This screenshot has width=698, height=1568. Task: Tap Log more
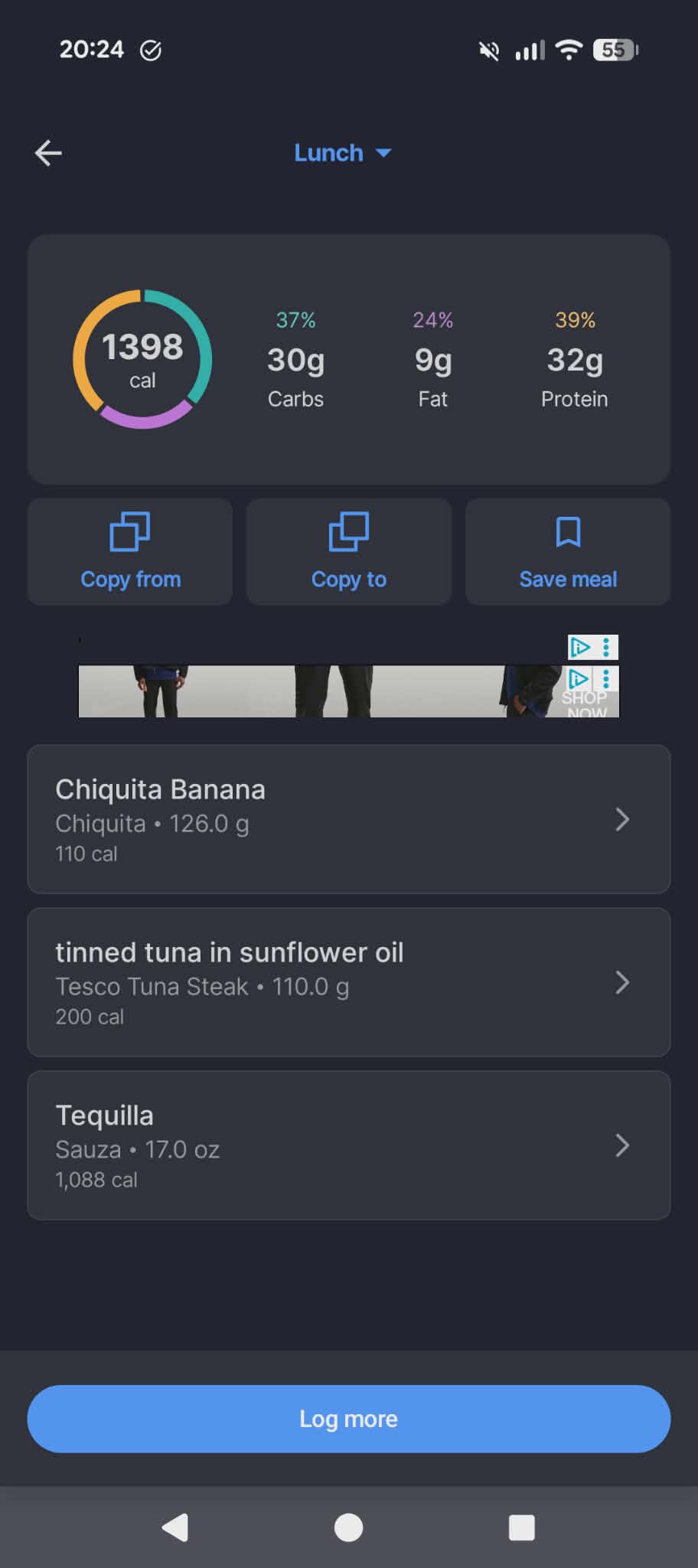(x=349, y=1419)
